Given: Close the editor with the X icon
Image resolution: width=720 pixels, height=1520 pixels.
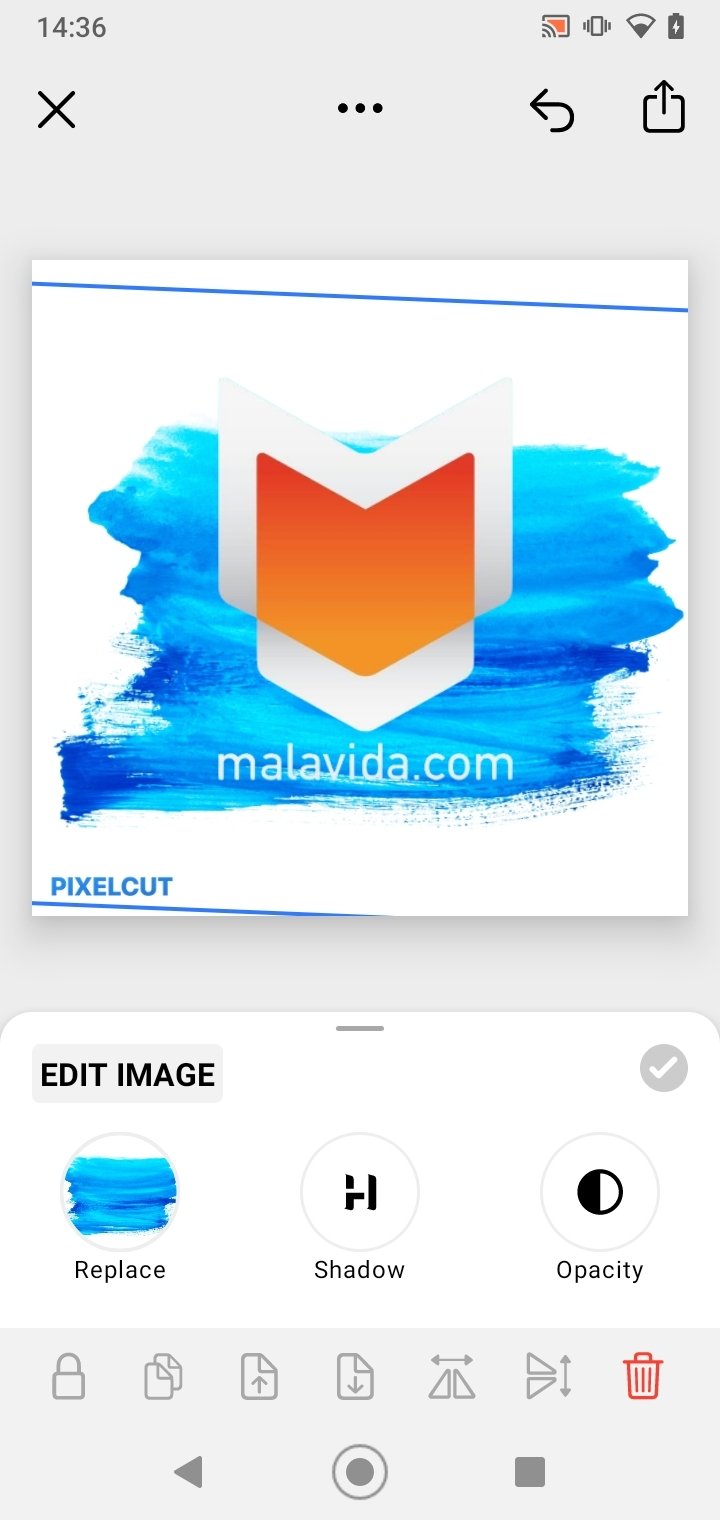Looking at the screenshot, I should [57, 109].
